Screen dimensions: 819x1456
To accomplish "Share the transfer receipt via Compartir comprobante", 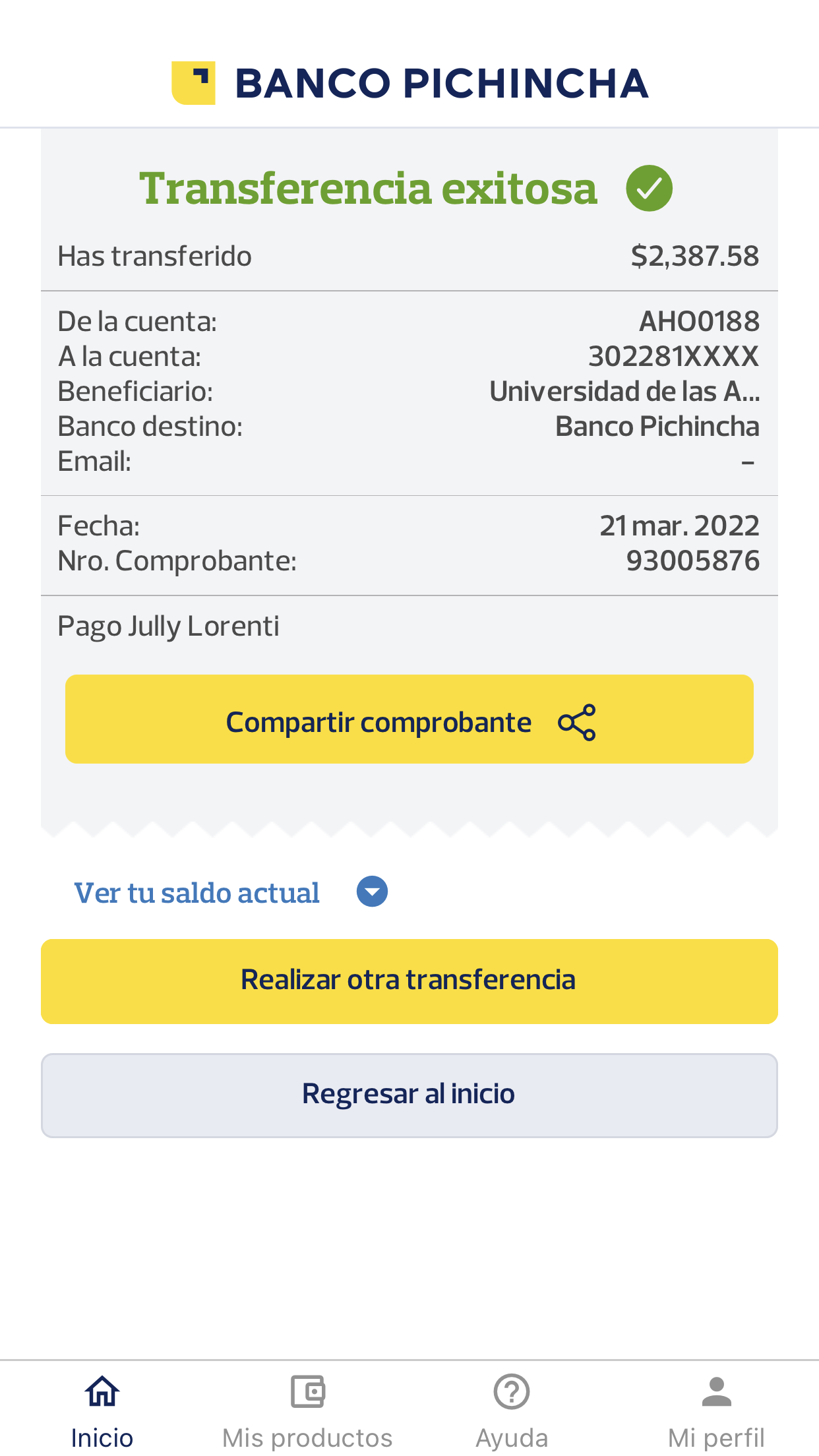I will coord(409,719).
